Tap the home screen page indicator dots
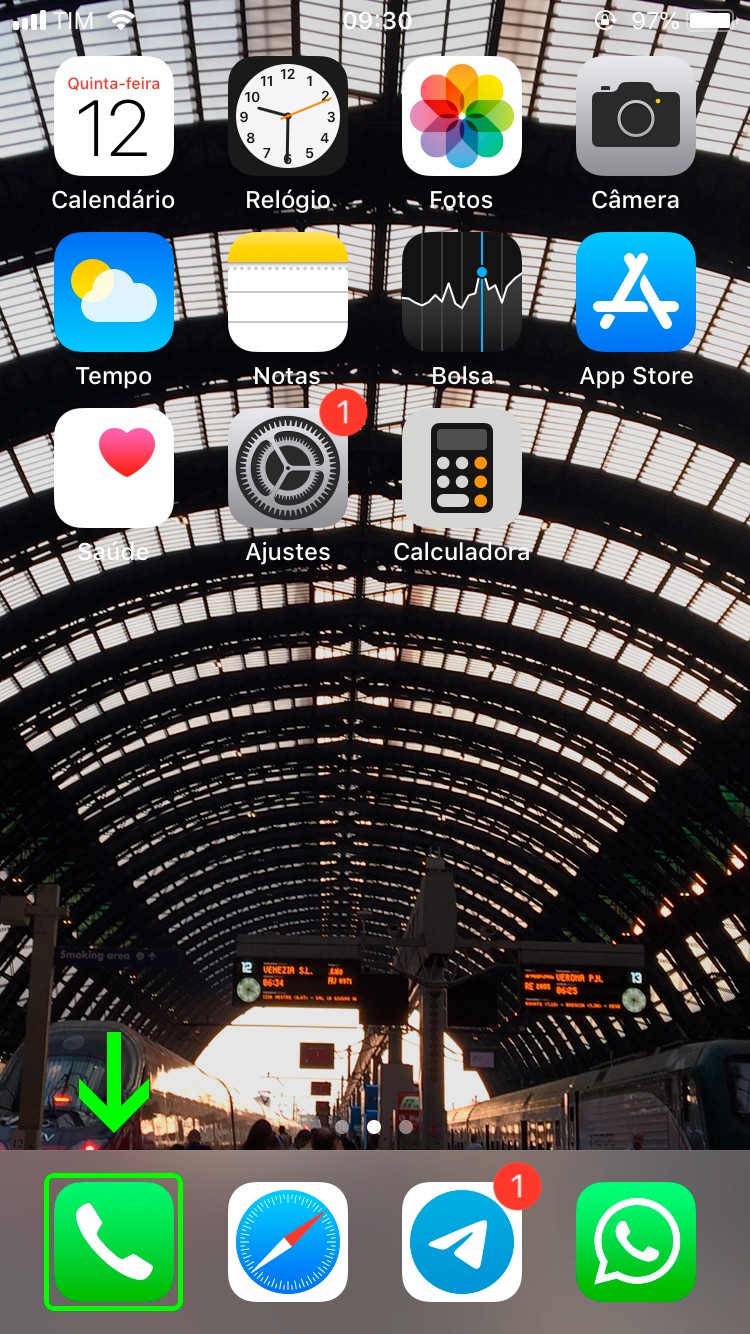 pyautogui.click(x=374, y=1126)
